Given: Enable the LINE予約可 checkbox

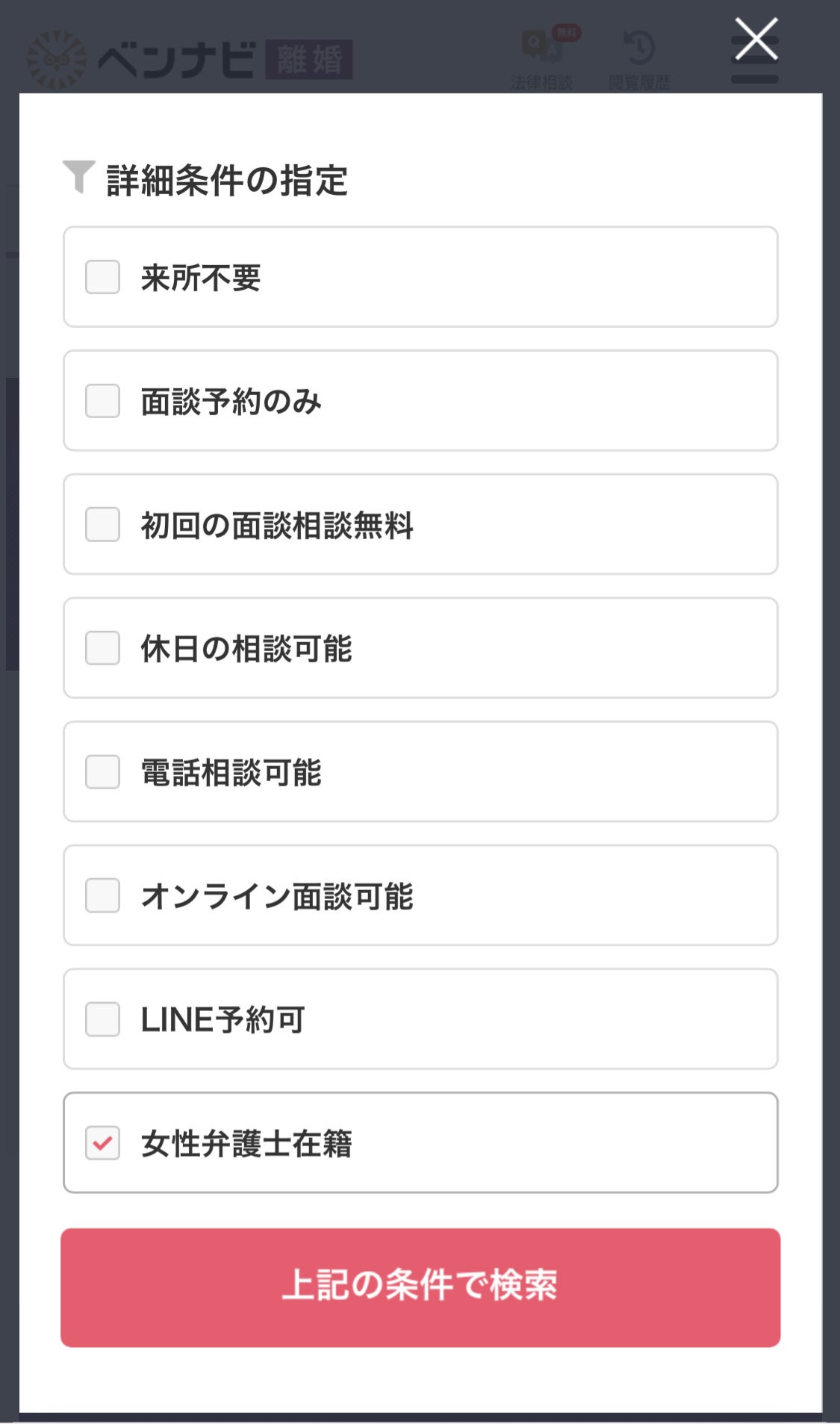Looking at the screenshot, I should [103, 1018].
